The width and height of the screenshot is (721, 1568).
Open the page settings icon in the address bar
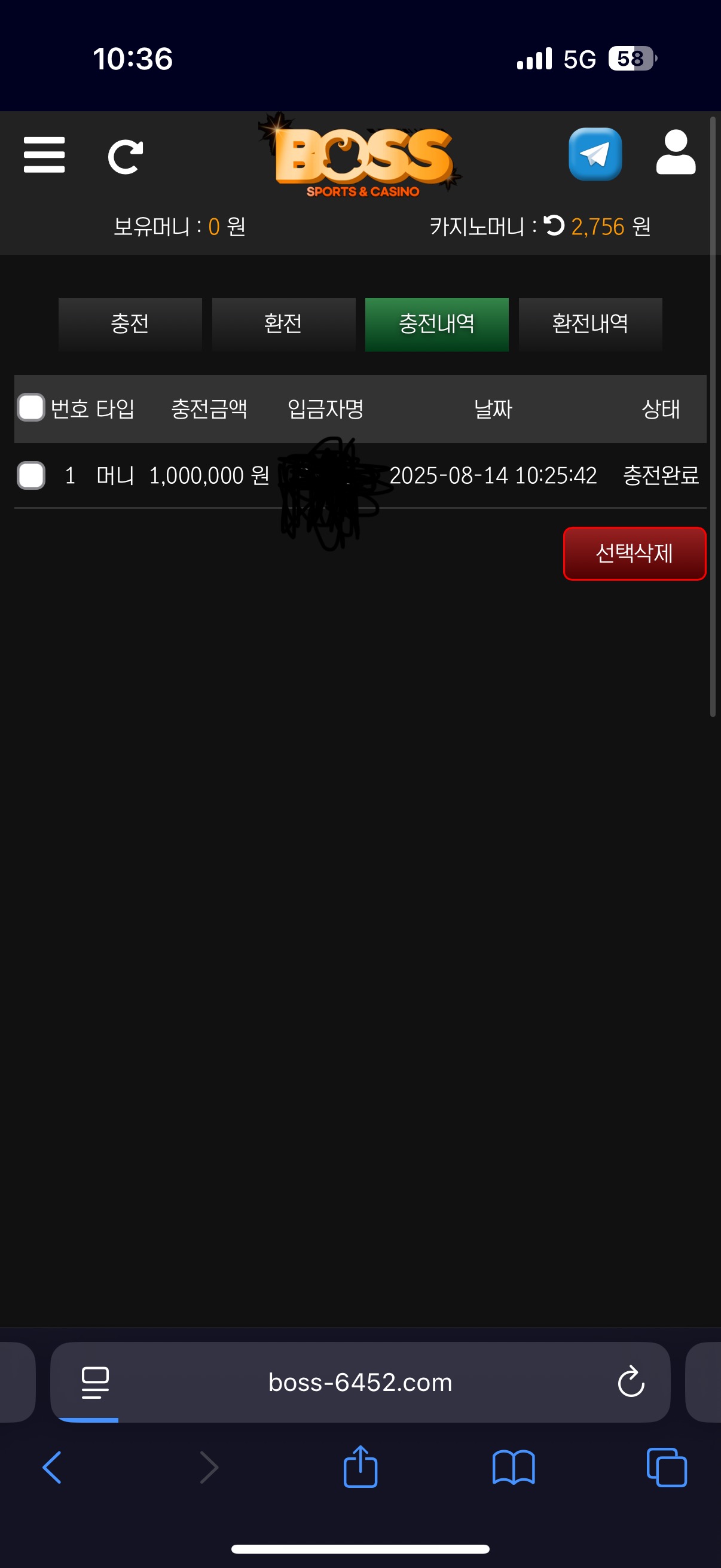tap(95, 1383)
